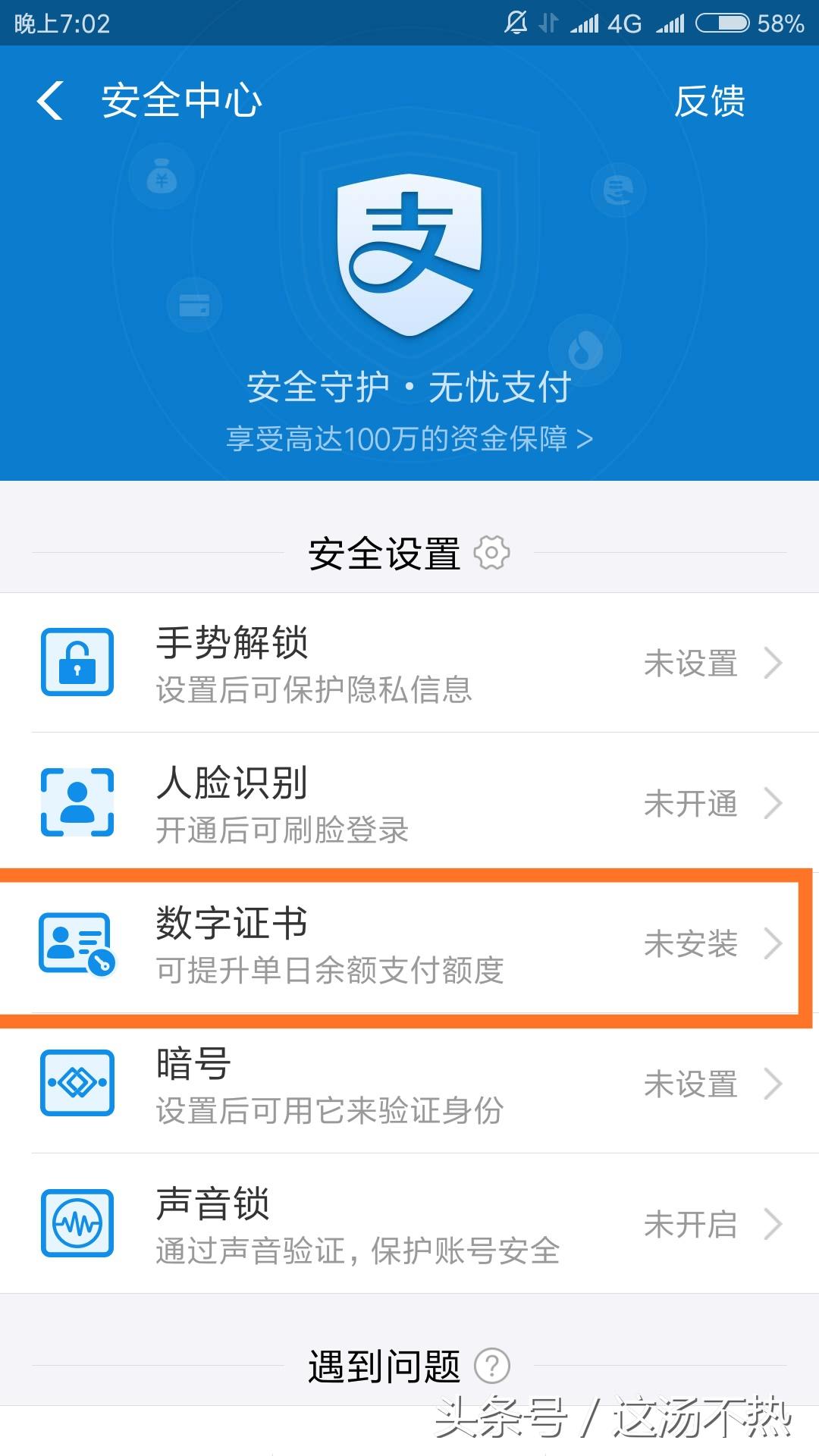This screenshot has height=1456, width=819.
Task: Open the 安全设置 gear icon
Action: click(x=491, y=553)
